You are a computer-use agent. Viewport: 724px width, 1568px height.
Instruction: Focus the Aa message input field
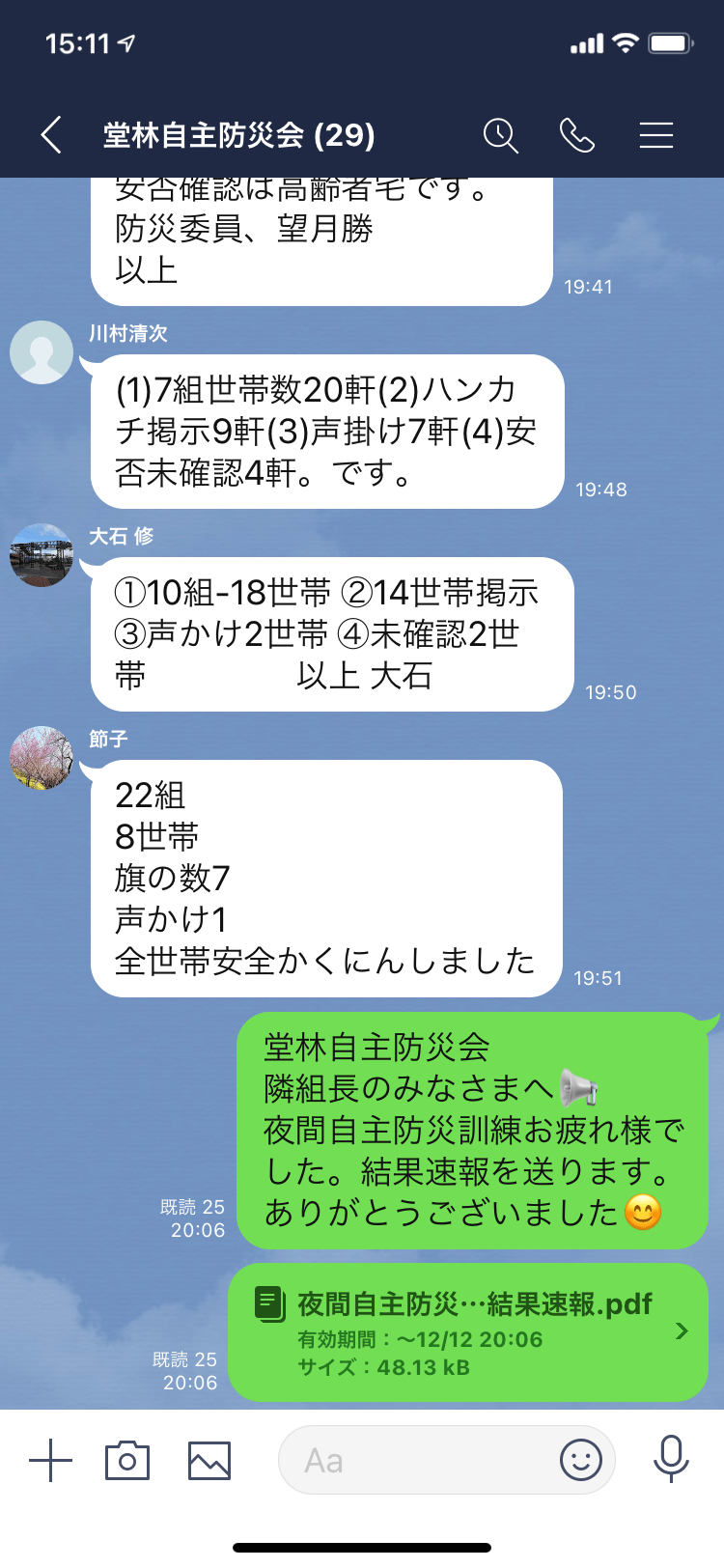415,1460
